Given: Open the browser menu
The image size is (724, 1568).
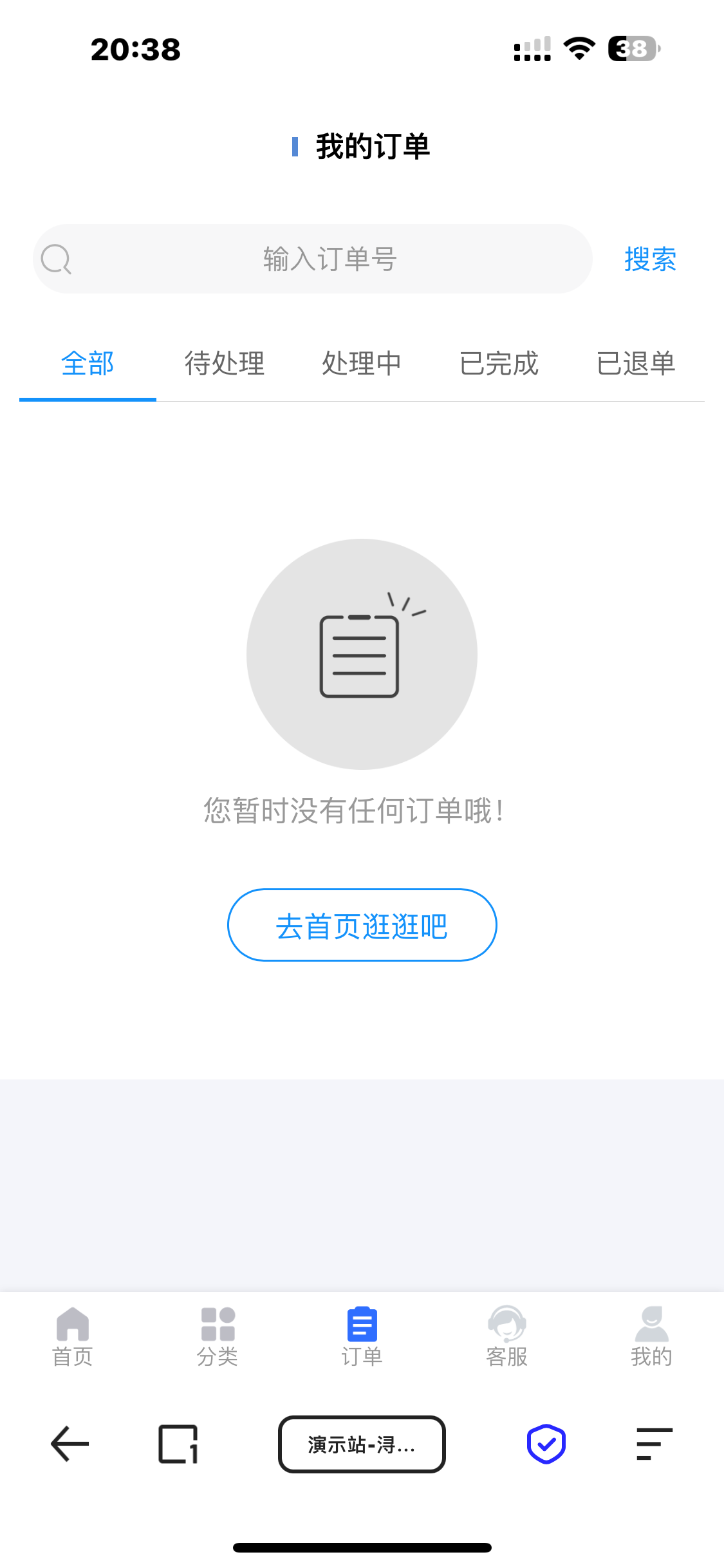Looking at the screenshot, I should [x=654, y=1444].
